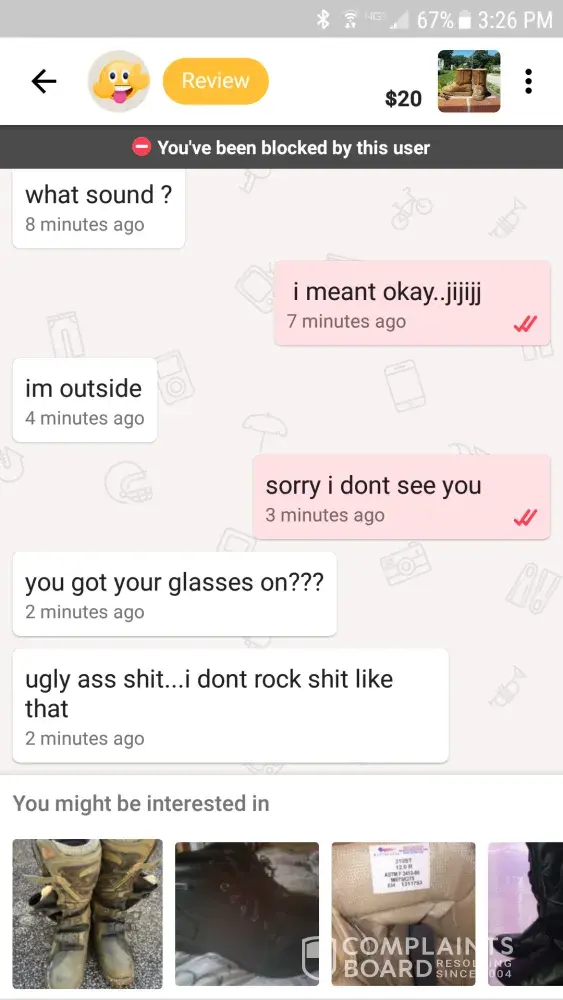This screenshot has width=563, height=1000.
Task: Open the three-dot overflow menu
Action: point(528,81)
